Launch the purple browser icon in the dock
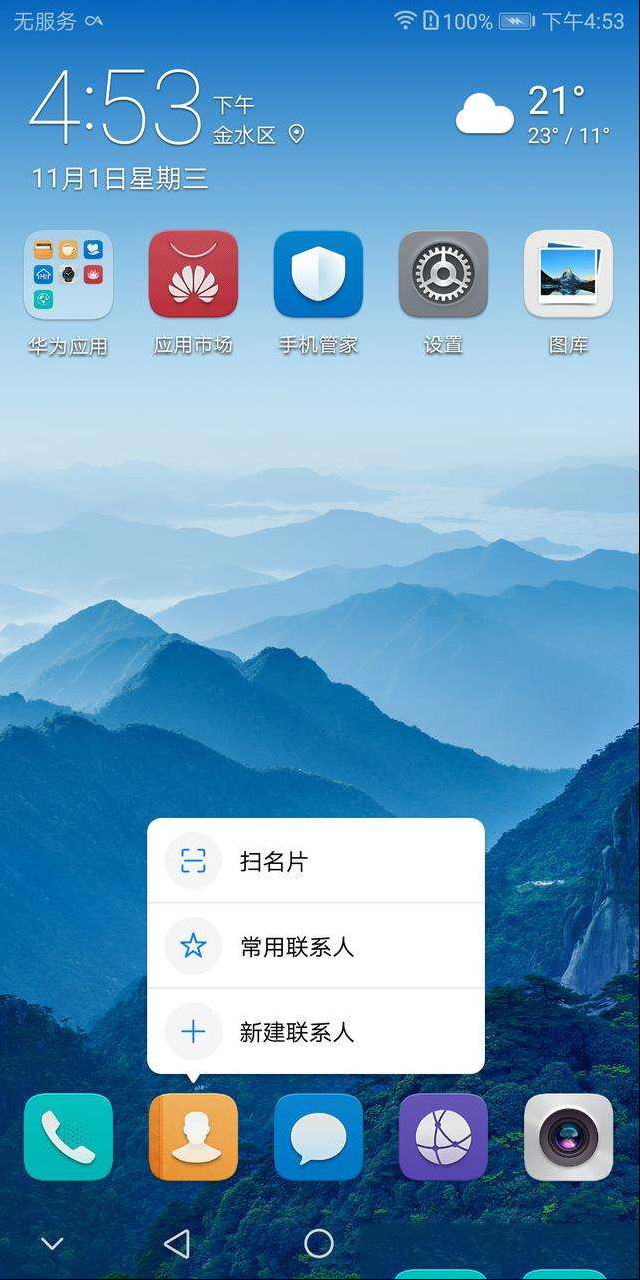Screen dimensions: 640x1280 pos(443,1137)
